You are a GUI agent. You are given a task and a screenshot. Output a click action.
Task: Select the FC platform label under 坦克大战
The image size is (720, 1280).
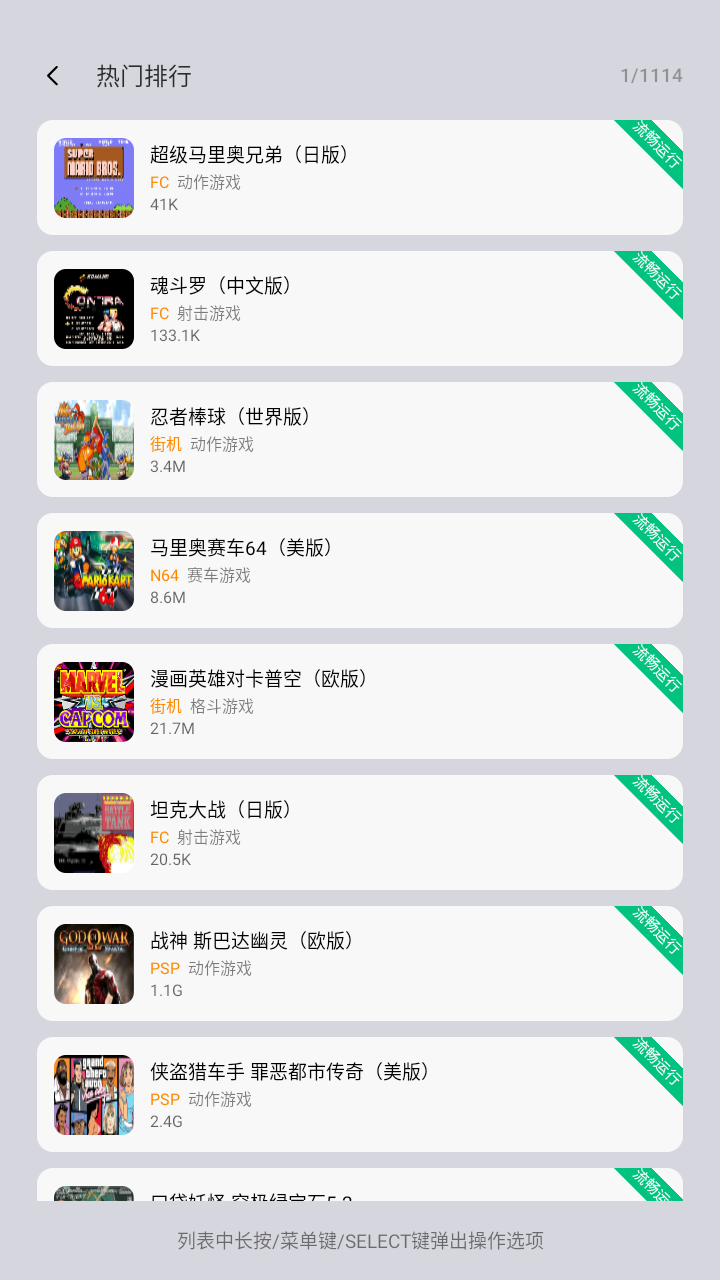click(x=158, y=838)
